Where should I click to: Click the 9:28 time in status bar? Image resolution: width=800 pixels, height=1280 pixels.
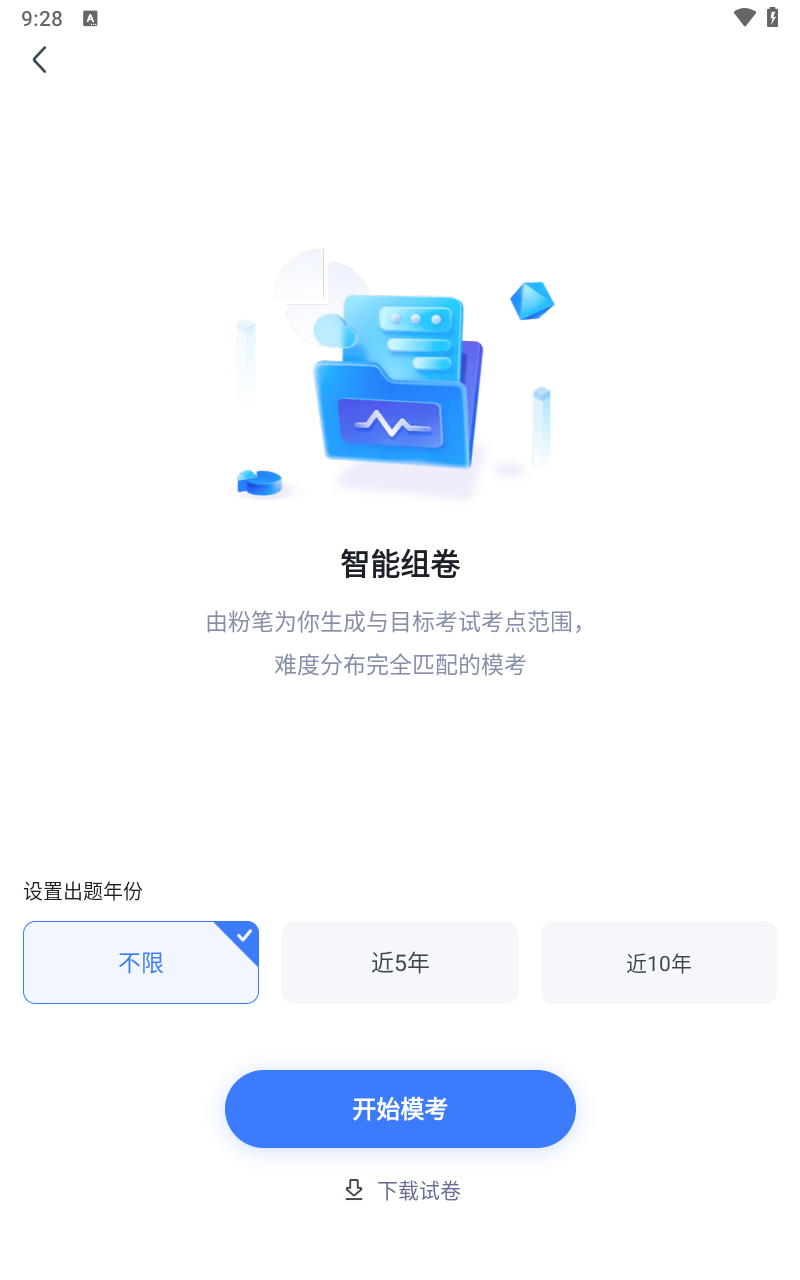[x=42, y=17]
